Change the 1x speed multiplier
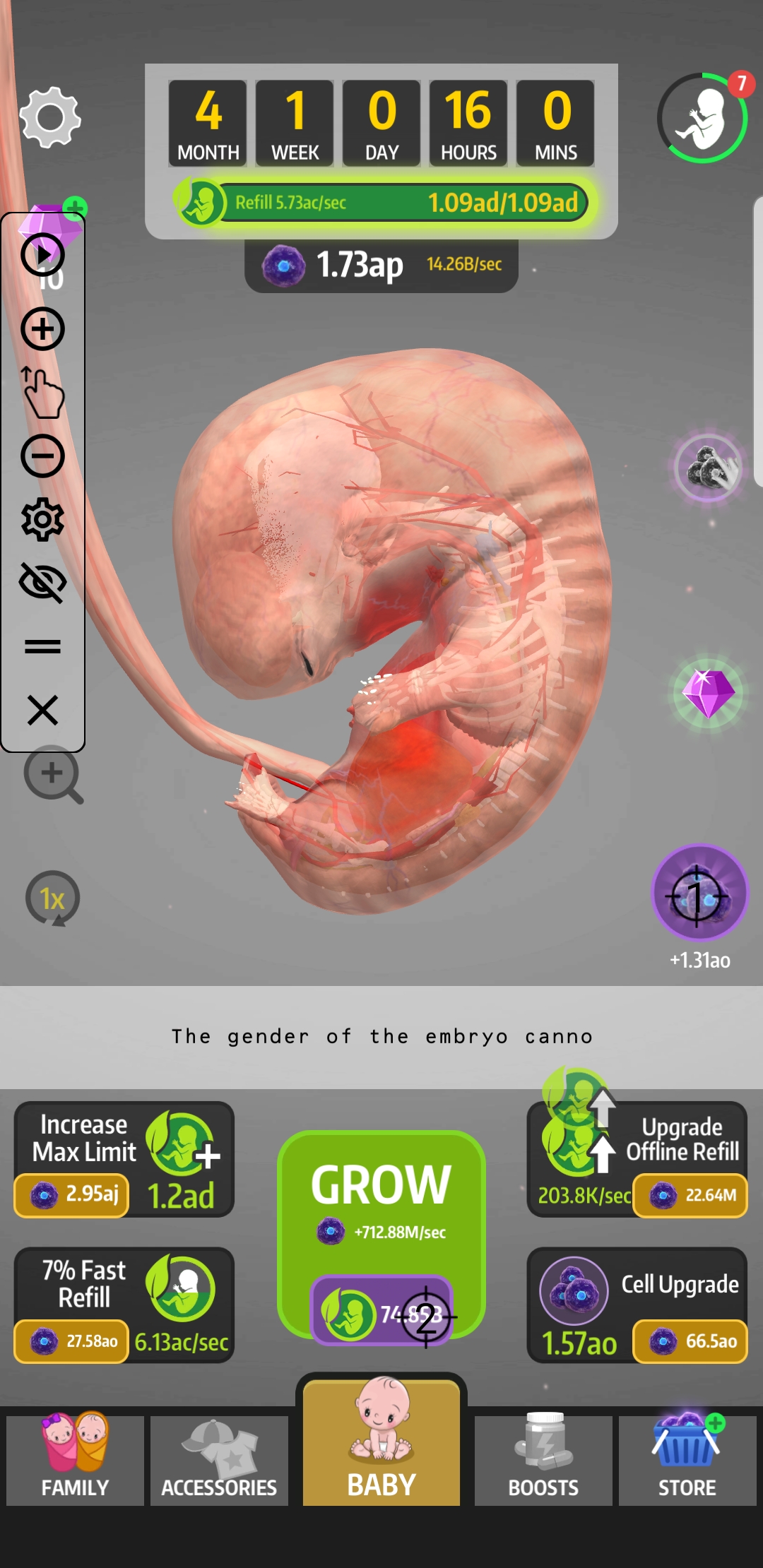The width and height of the screenshot is (763, 1568). point(53,898)
